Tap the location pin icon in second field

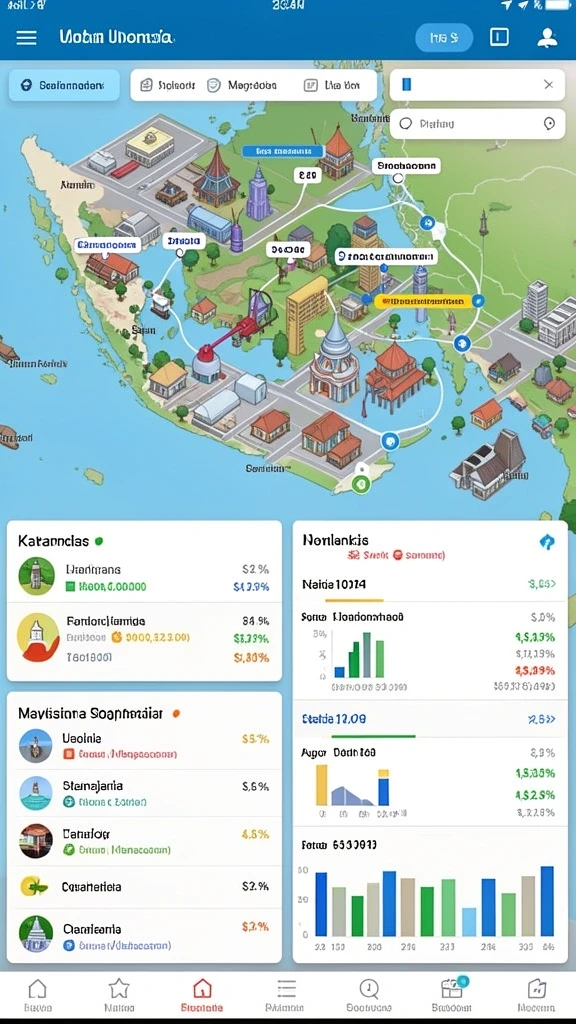pyautogui.click(x=549, y=123)
